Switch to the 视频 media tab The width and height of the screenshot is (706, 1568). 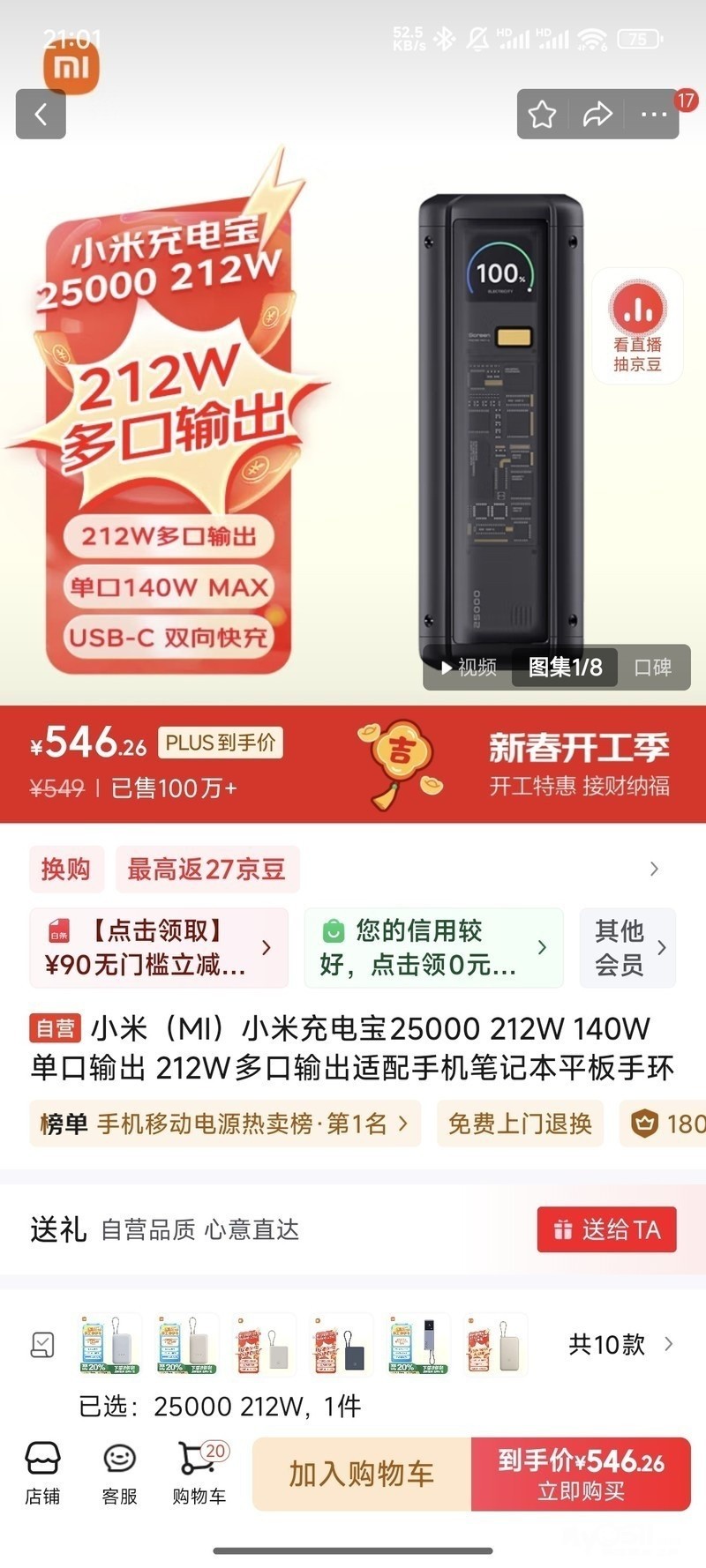tap(469, 668)
